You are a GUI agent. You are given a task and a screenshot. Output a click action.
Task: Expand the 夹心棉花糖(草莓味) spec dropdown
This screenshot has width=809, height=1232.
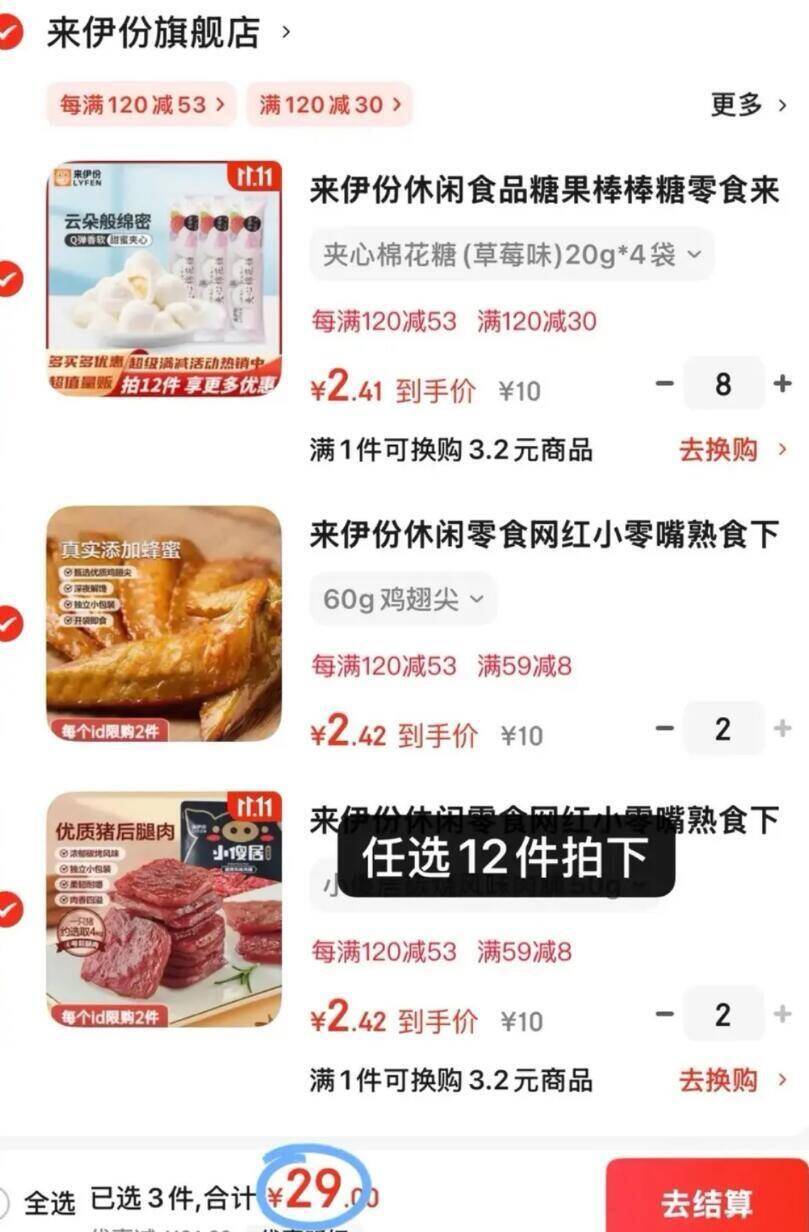[511, 255]
